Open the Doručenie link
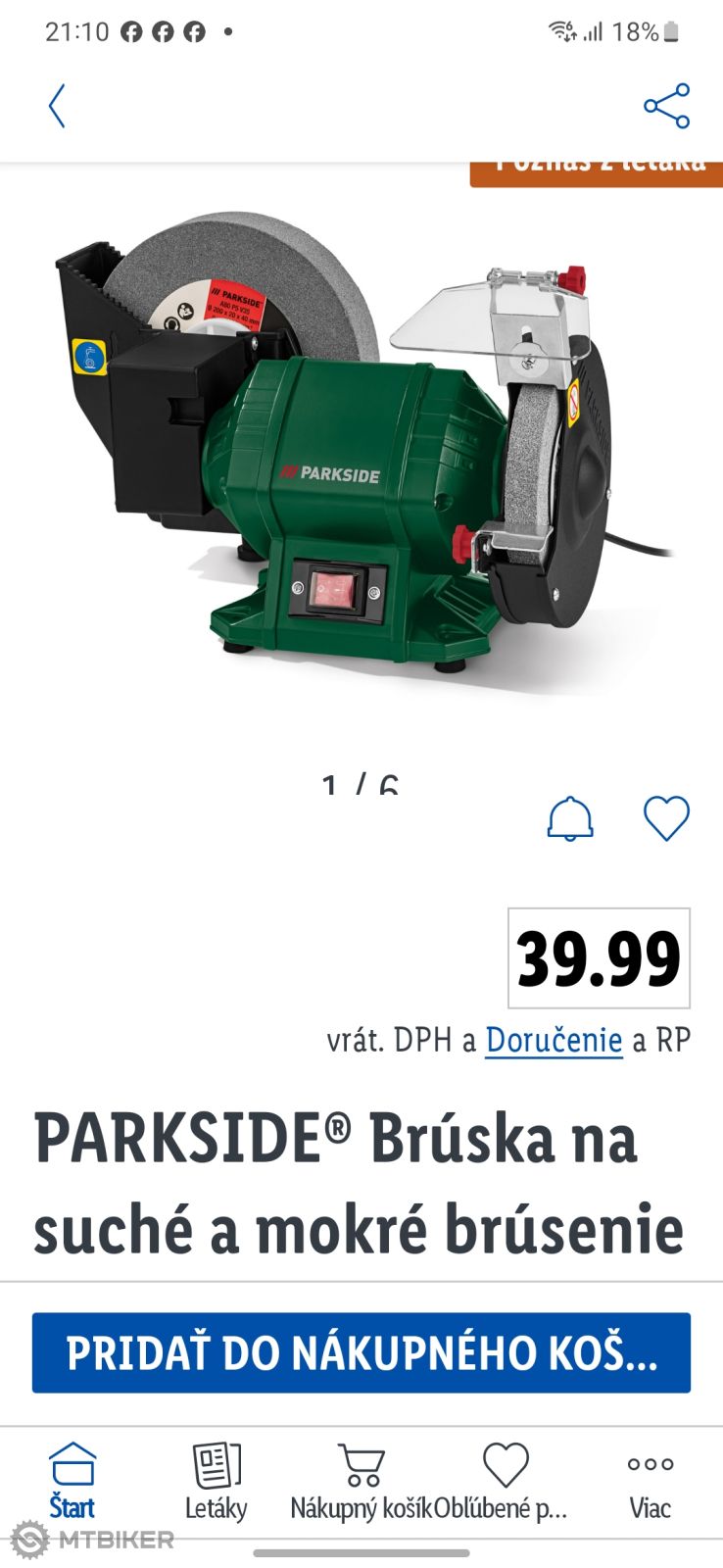 tap(554, 1040)
